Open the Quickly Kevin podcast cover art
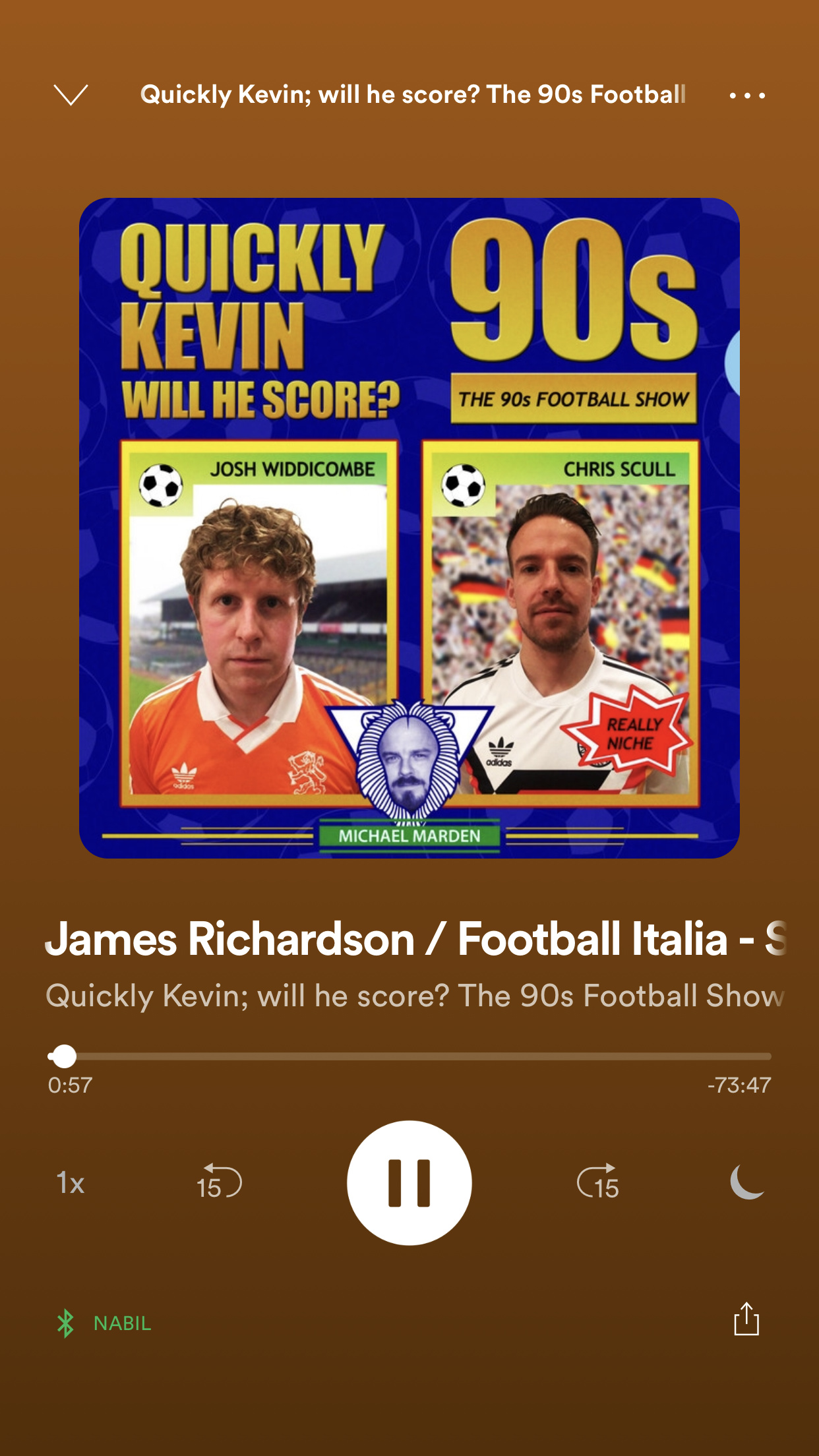The width and height of the screenshot is (819, 1456). 409,528
